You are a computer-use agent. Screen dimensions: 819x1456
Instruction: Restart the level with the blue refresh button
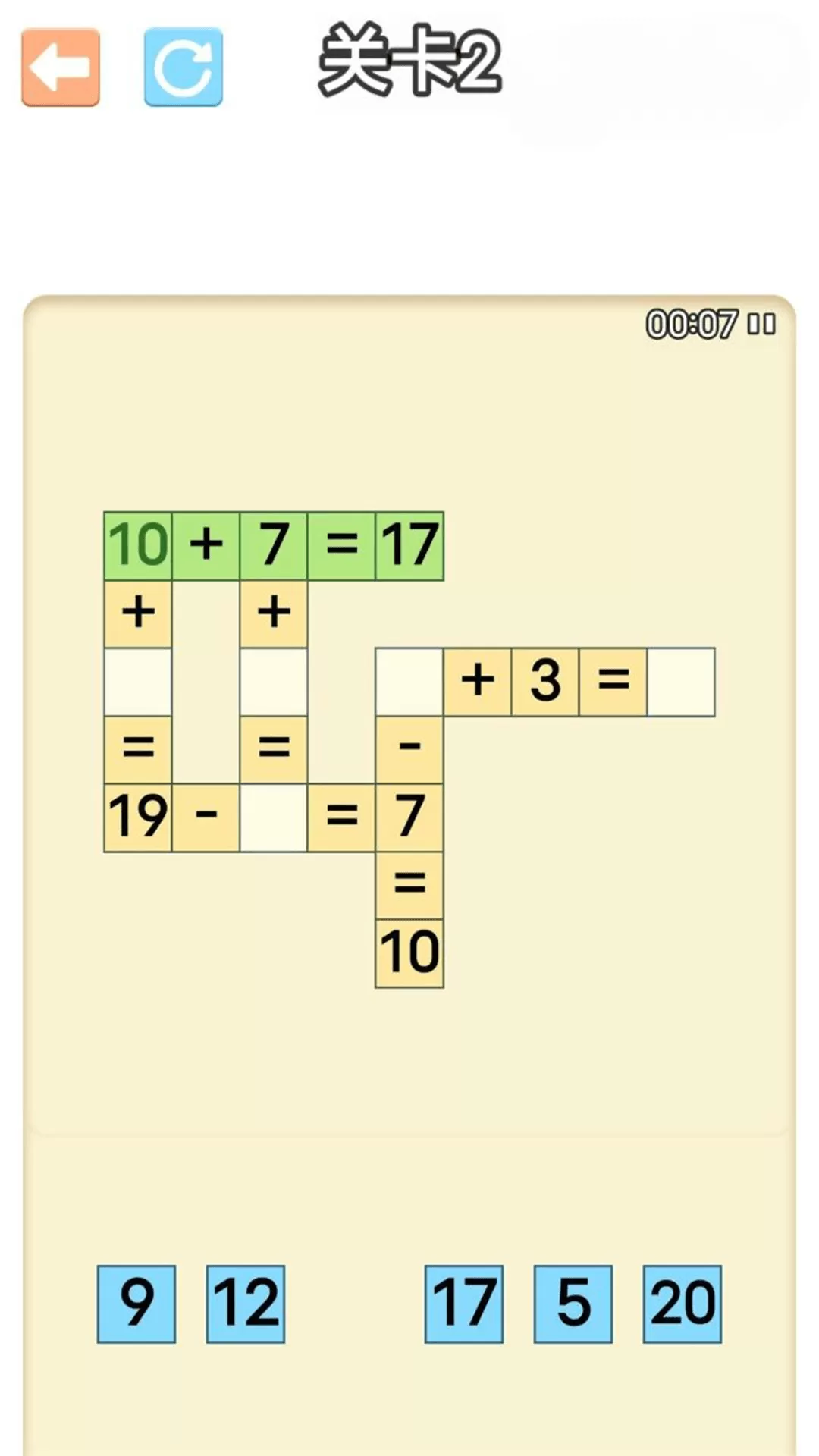184,67
